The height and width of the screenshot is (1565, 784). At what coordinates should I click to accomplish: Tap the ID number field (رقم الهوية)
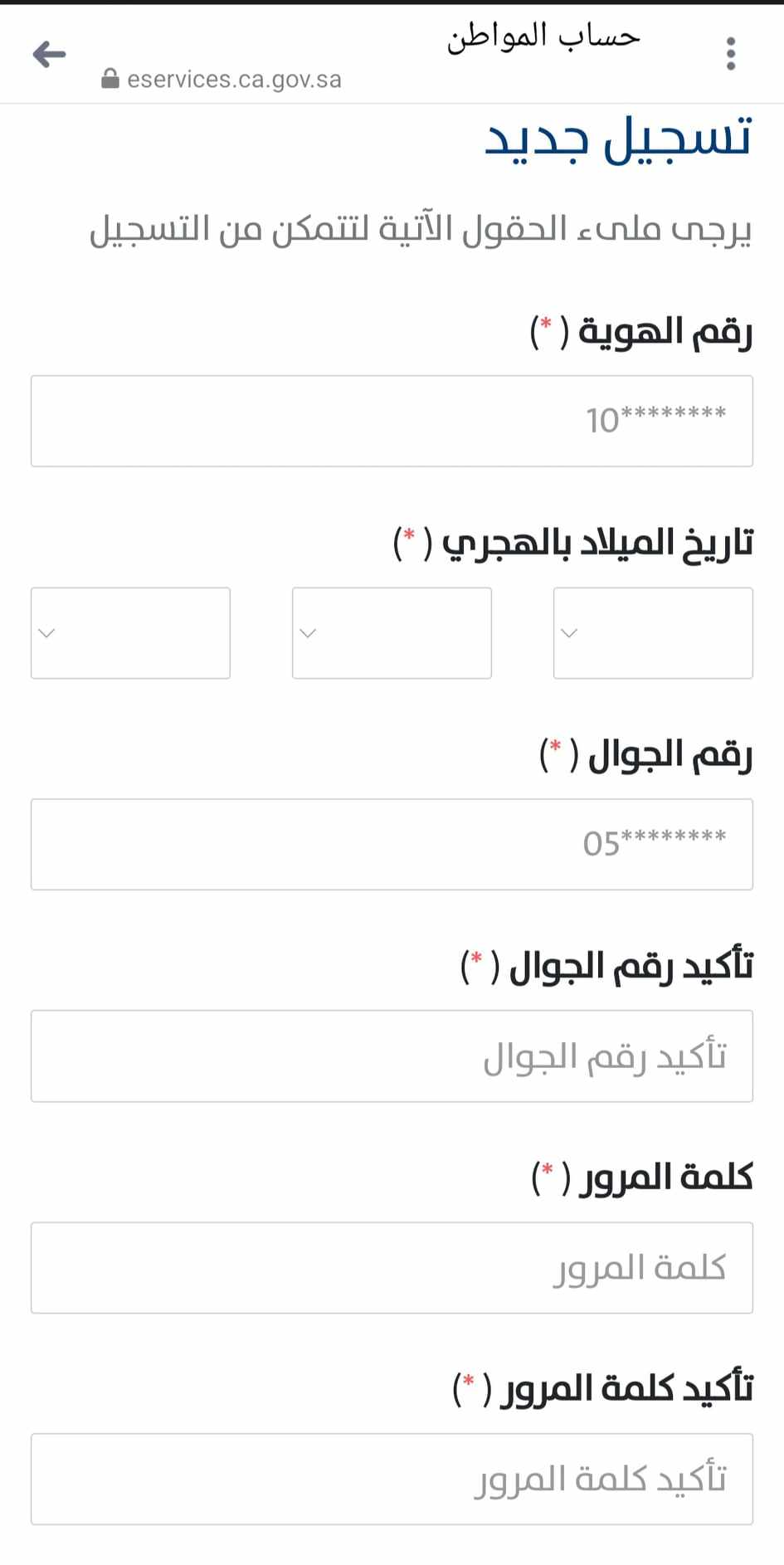pos(392,421)
